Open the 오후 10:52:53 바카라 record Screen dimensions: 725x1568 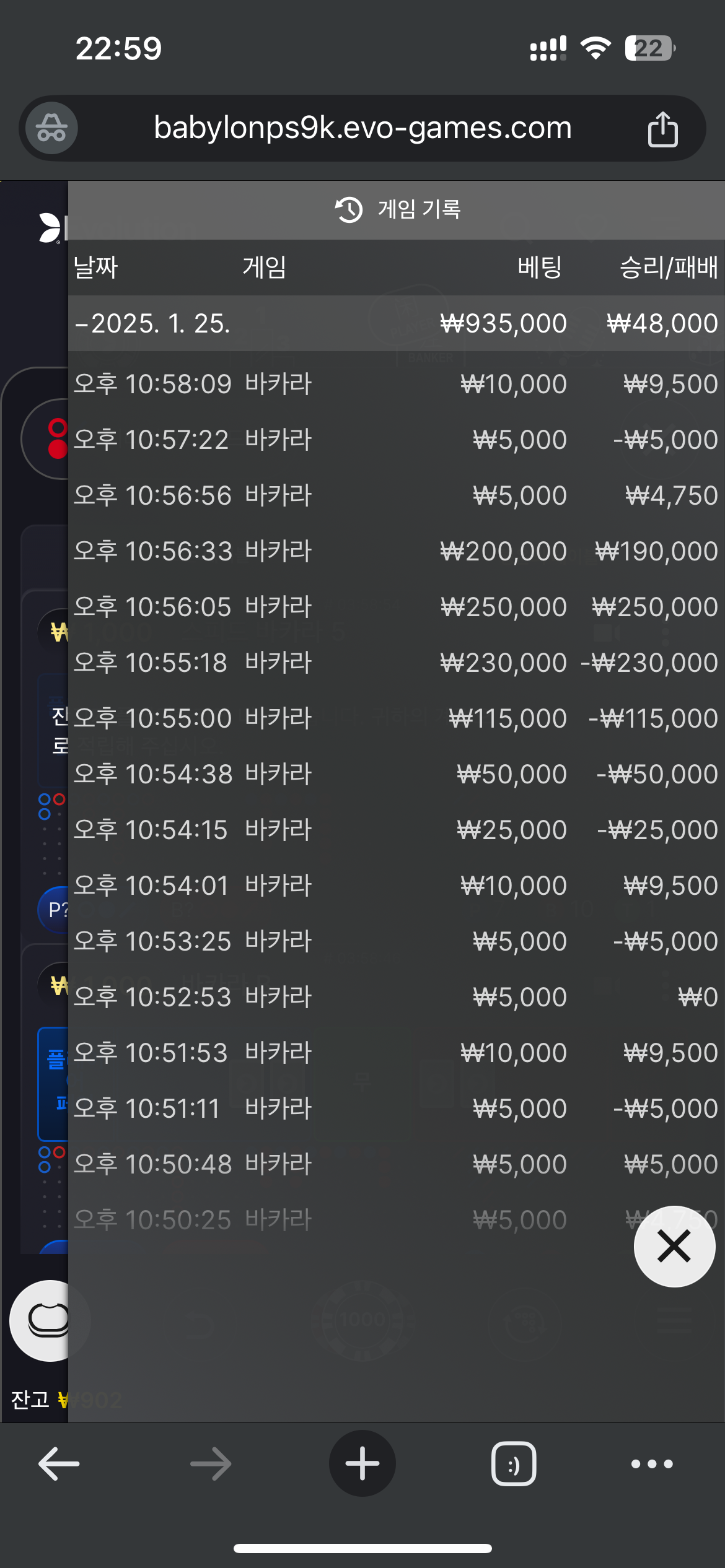pyautogui.click(x=397, y=997)
